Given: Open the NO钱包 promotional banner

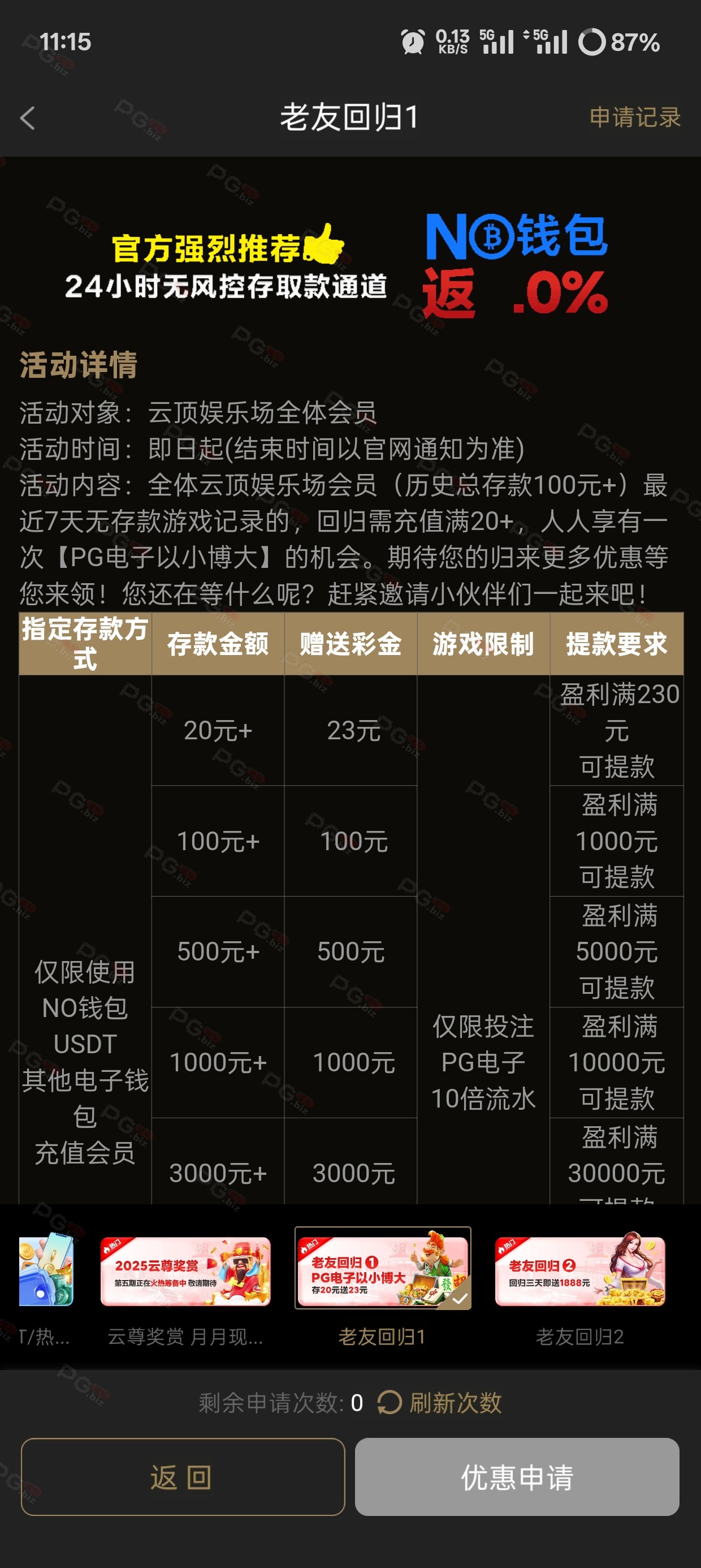Looking at the screenshot, I should [x=350, y=265].
